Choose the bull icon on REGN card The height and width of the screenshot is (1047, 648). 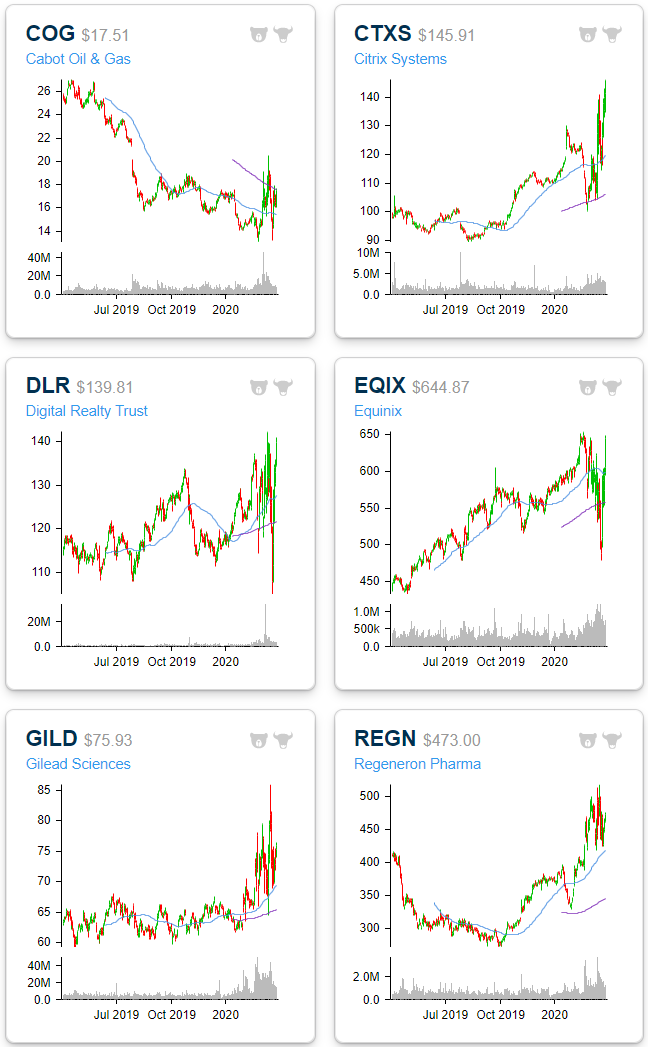(612, 739)
